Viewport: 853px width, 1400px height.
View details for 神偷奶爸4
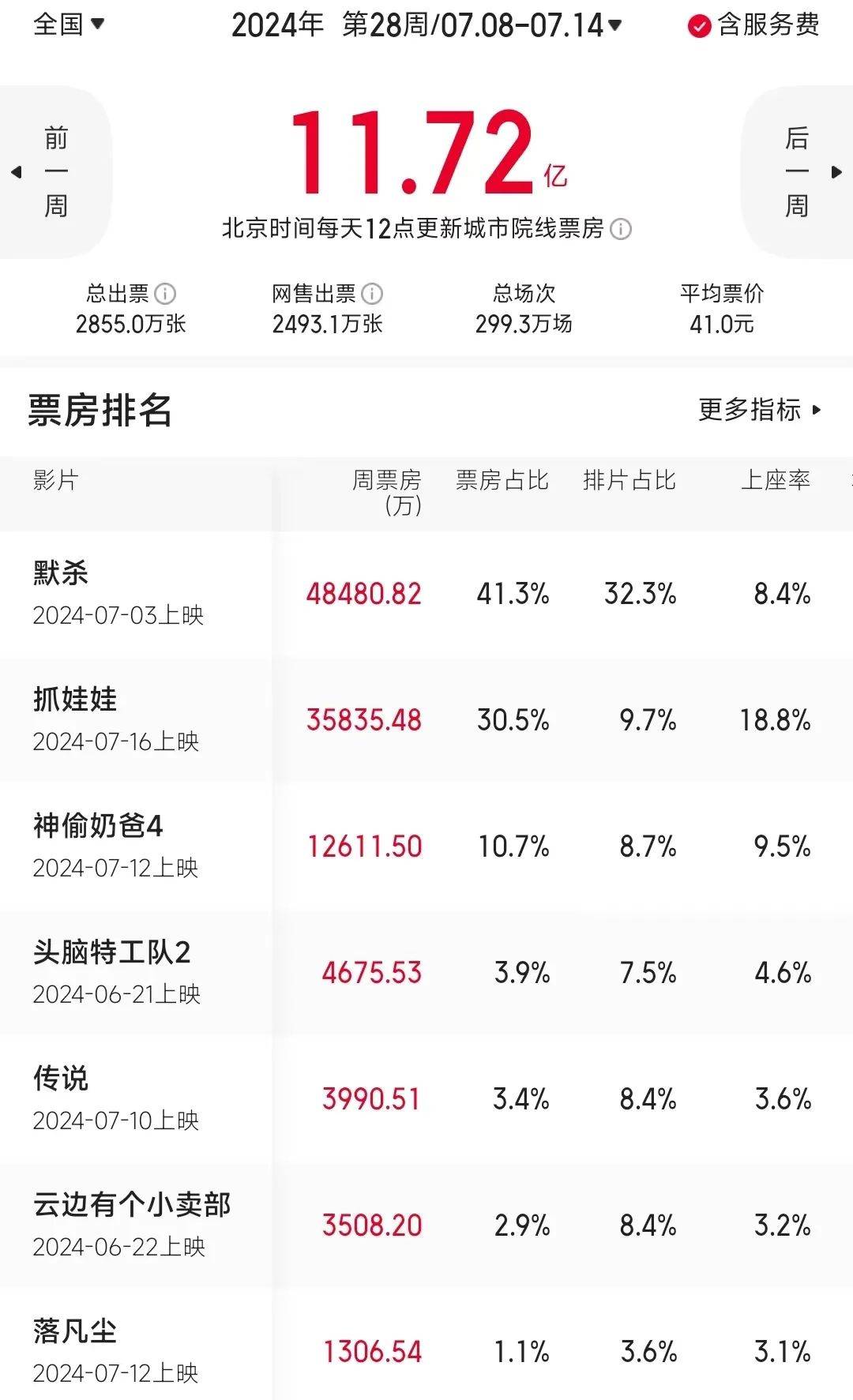pos(98,826)
